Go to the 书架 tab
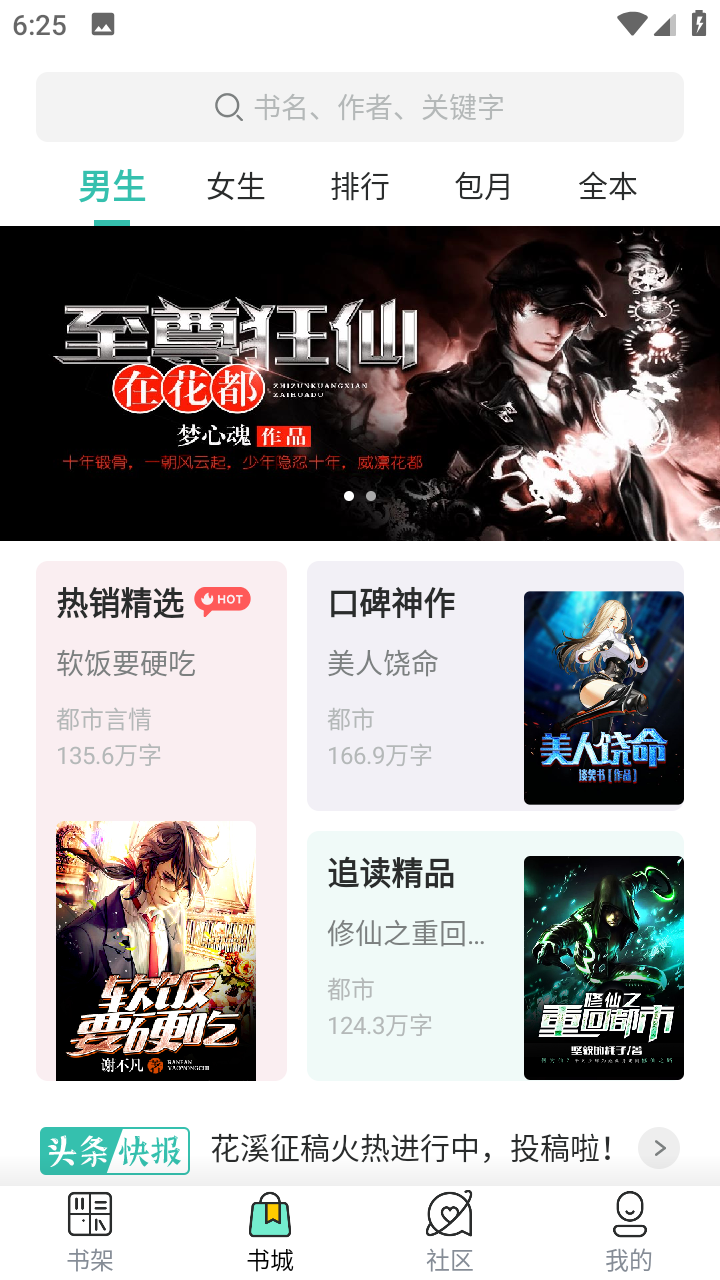This screenshot has width=720, height=1280. [90, 1232]
